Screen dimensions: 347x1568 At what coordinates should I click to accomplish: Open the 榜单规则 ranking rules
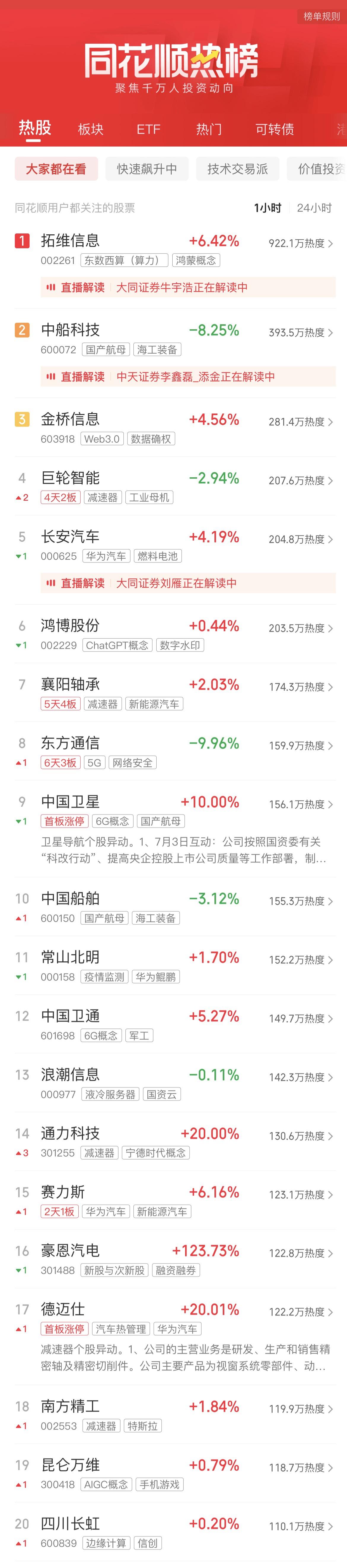(321, 16)
